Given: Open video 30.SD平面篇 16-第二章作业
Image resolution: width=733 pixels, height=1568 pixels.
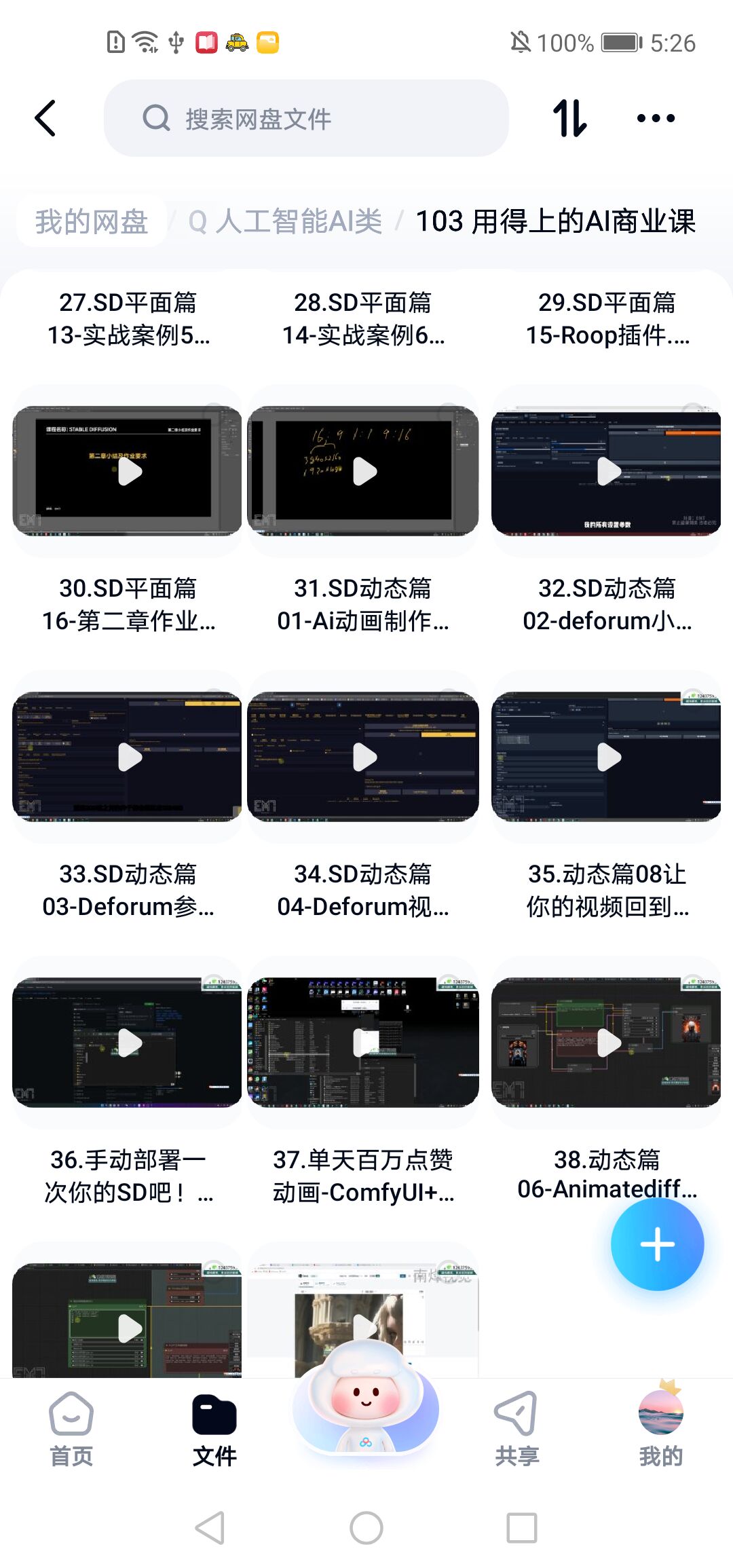Looking at the screenshot, I should coord(128,471).
